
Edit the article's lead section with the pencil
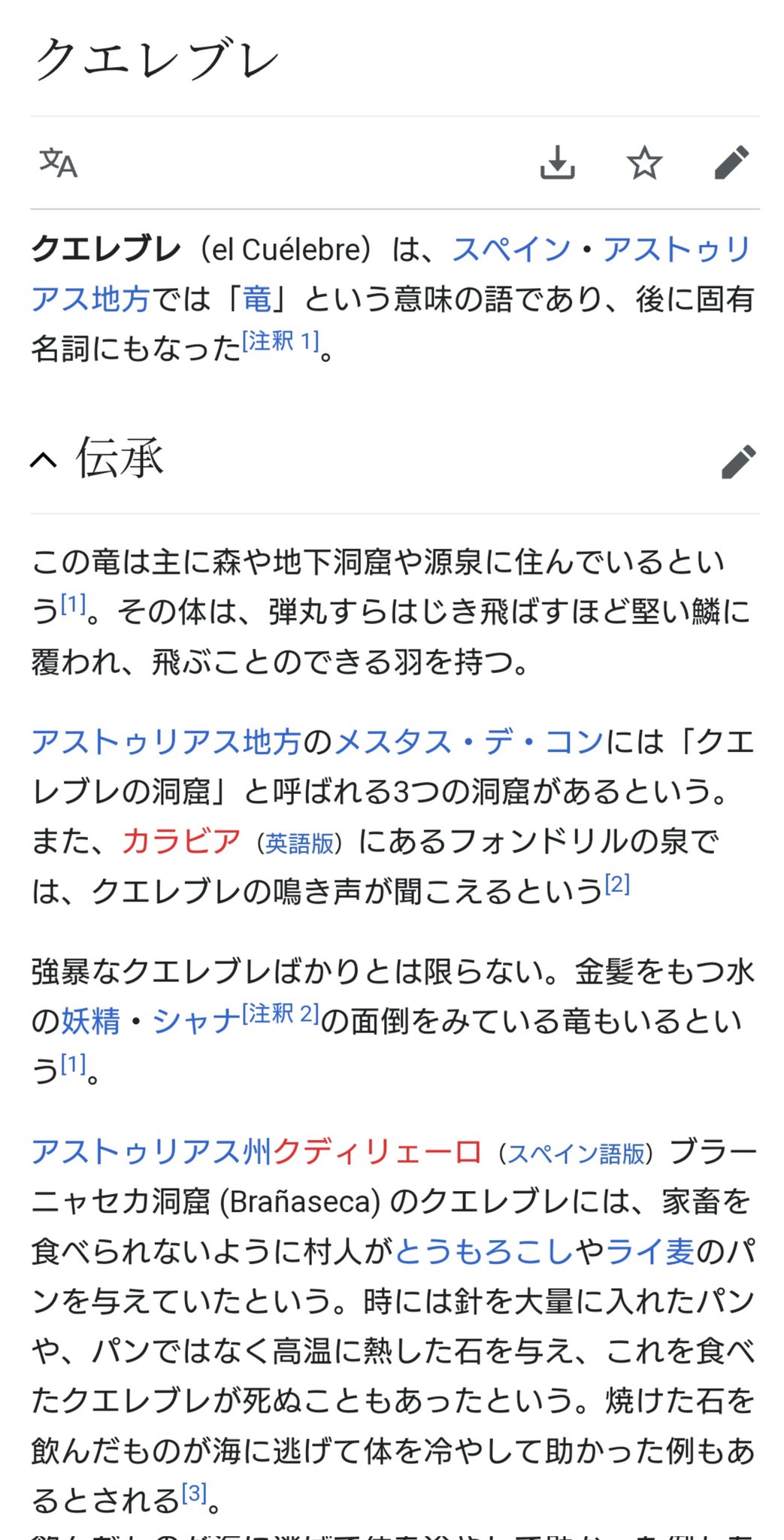(731, 162)
